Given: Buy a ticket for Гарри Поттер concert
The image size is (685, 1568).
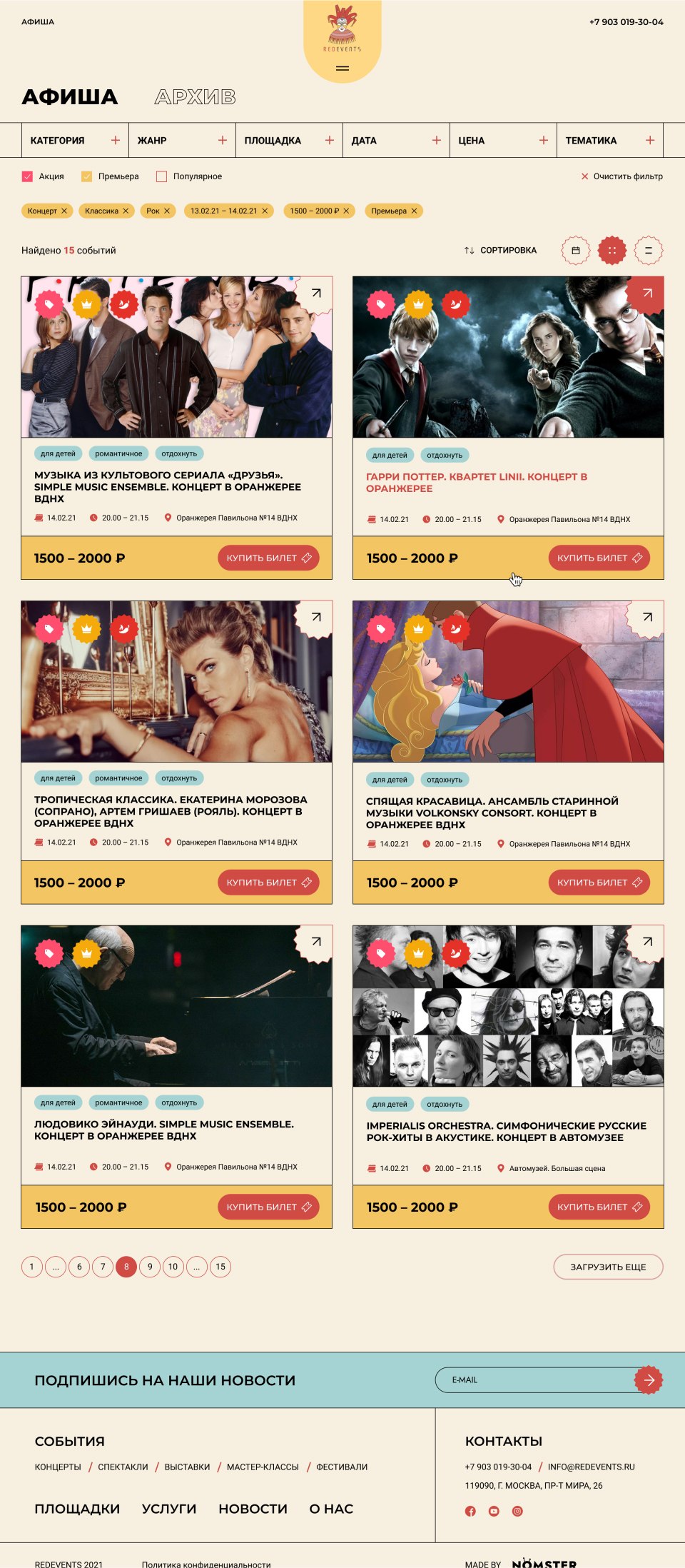Looking at the screenshot, I should [x=599, y=558].
